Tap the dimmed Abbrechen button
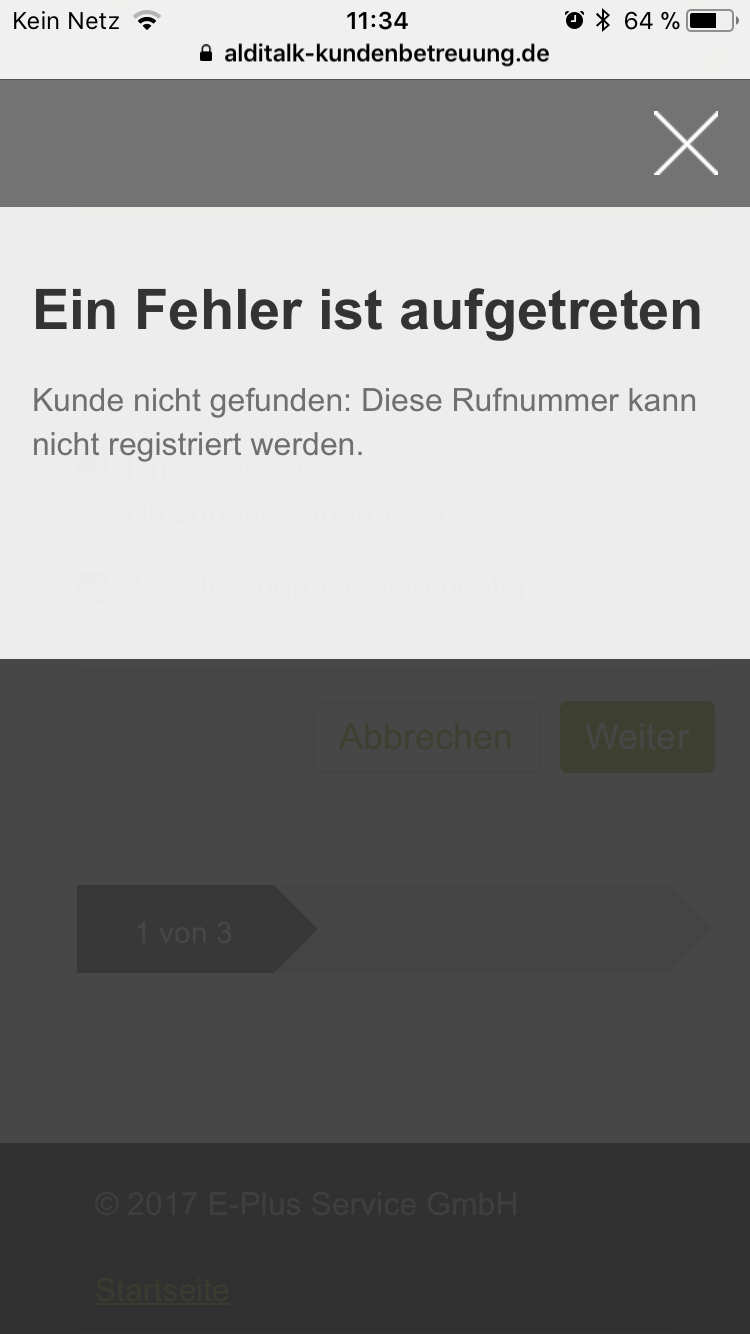This screenshot has height=1334, width=750. [x=426, y=737]
